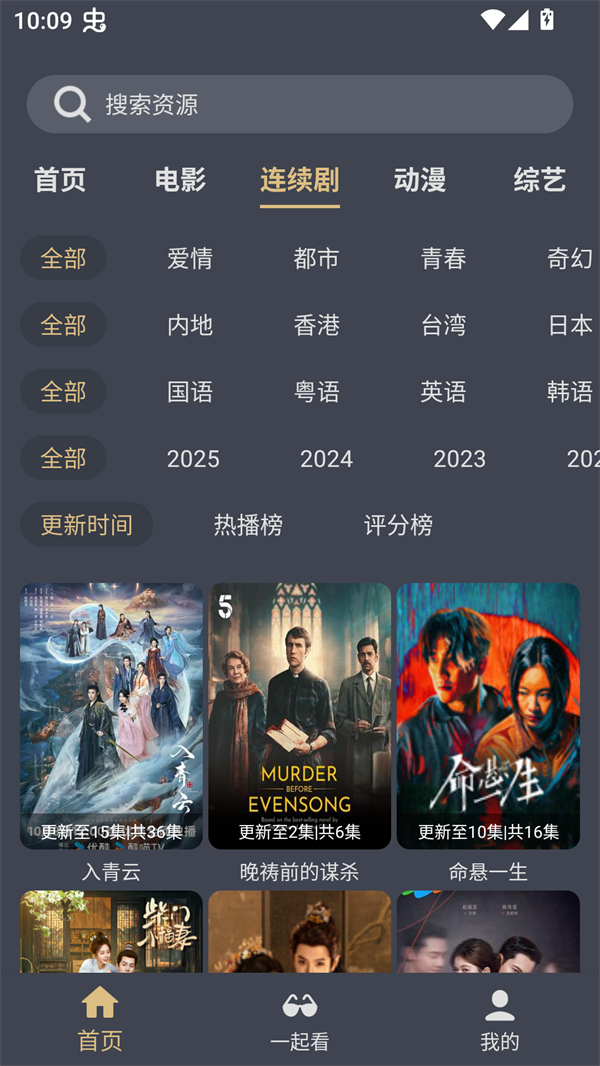Select 香港 as the region

pyautogui.click(x=317, y=325)
